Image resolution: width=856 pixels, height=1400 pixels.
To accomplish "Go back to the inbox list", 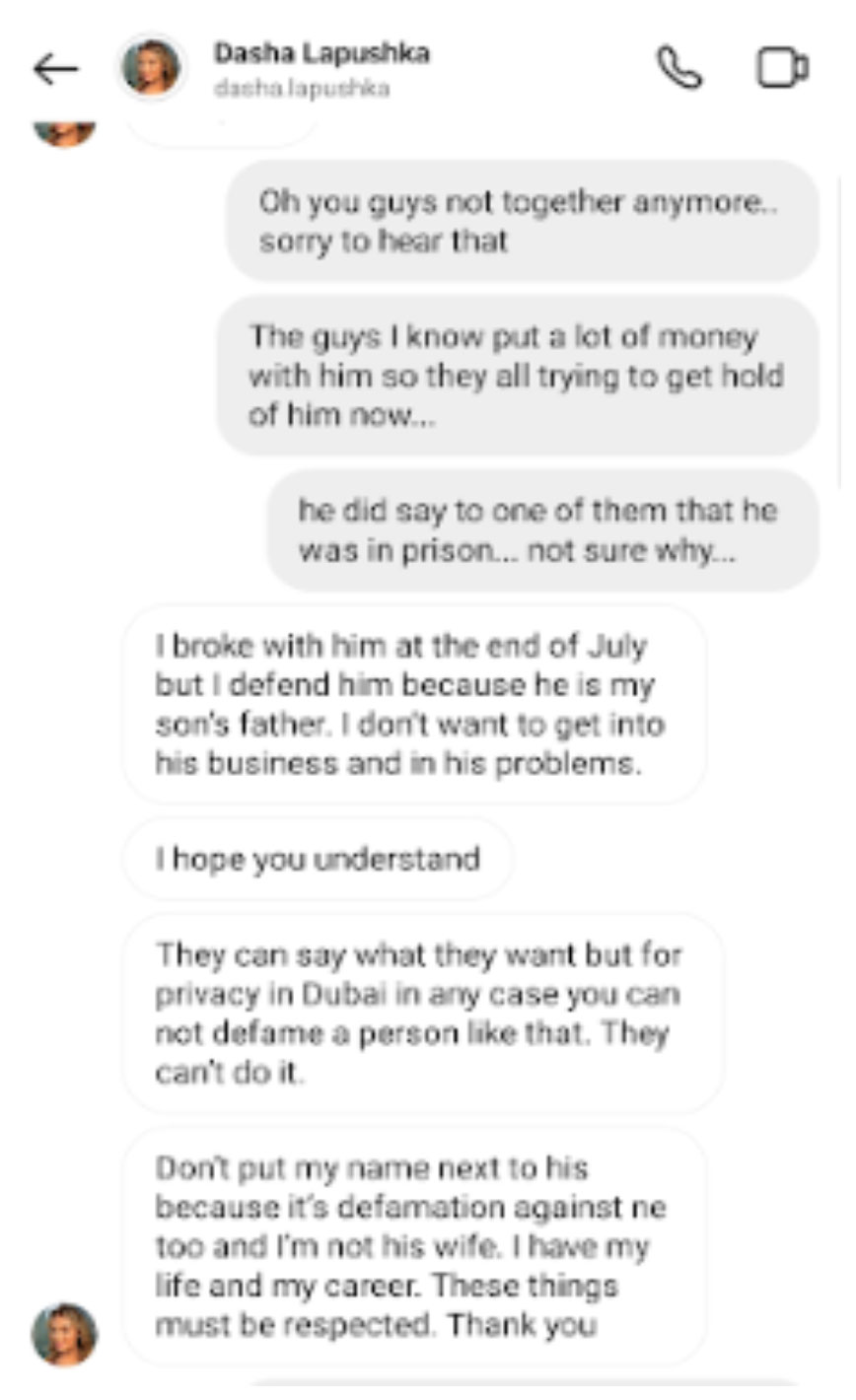I will (55, 69).
